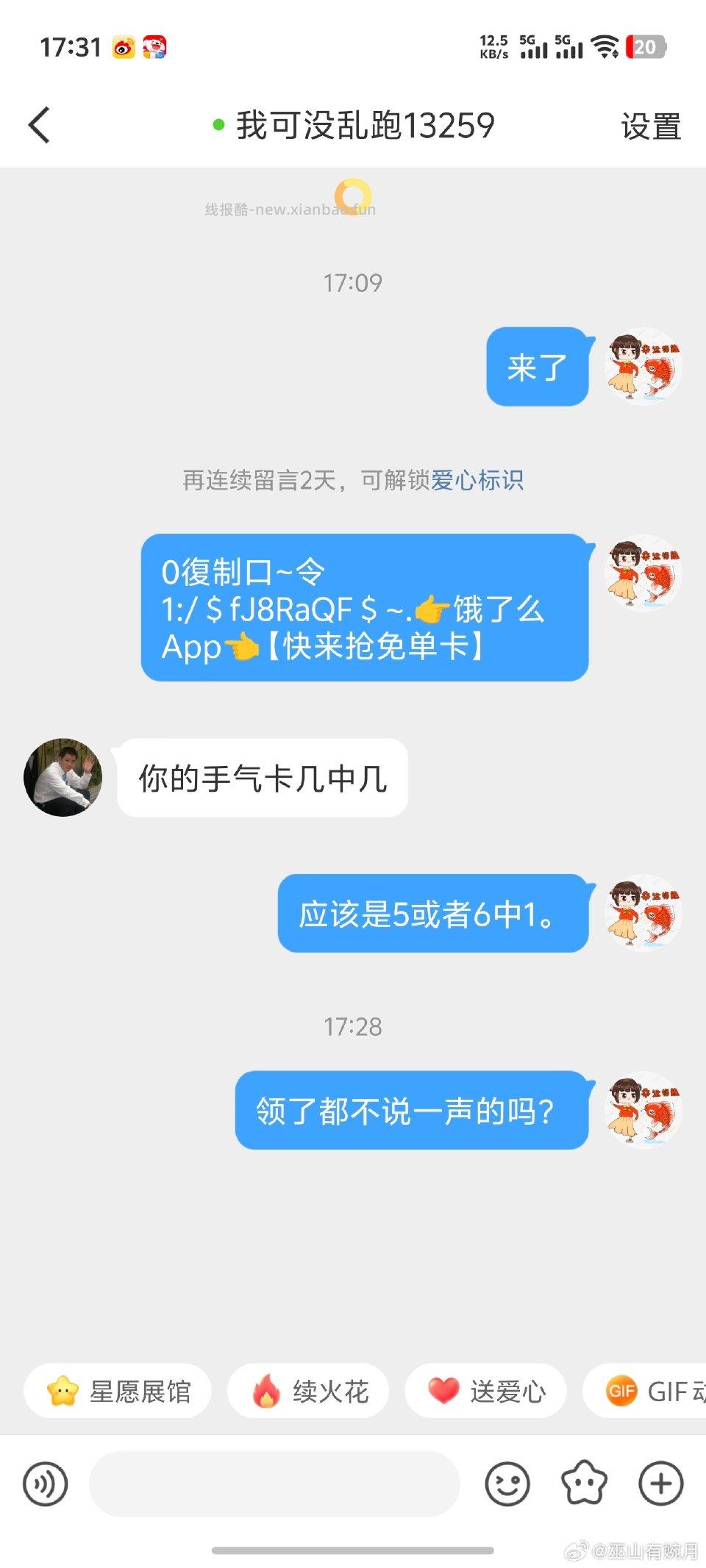Open the contact's profile photo avatar
The width and height of the screenshot is (706, 1568).
(63, 776)
